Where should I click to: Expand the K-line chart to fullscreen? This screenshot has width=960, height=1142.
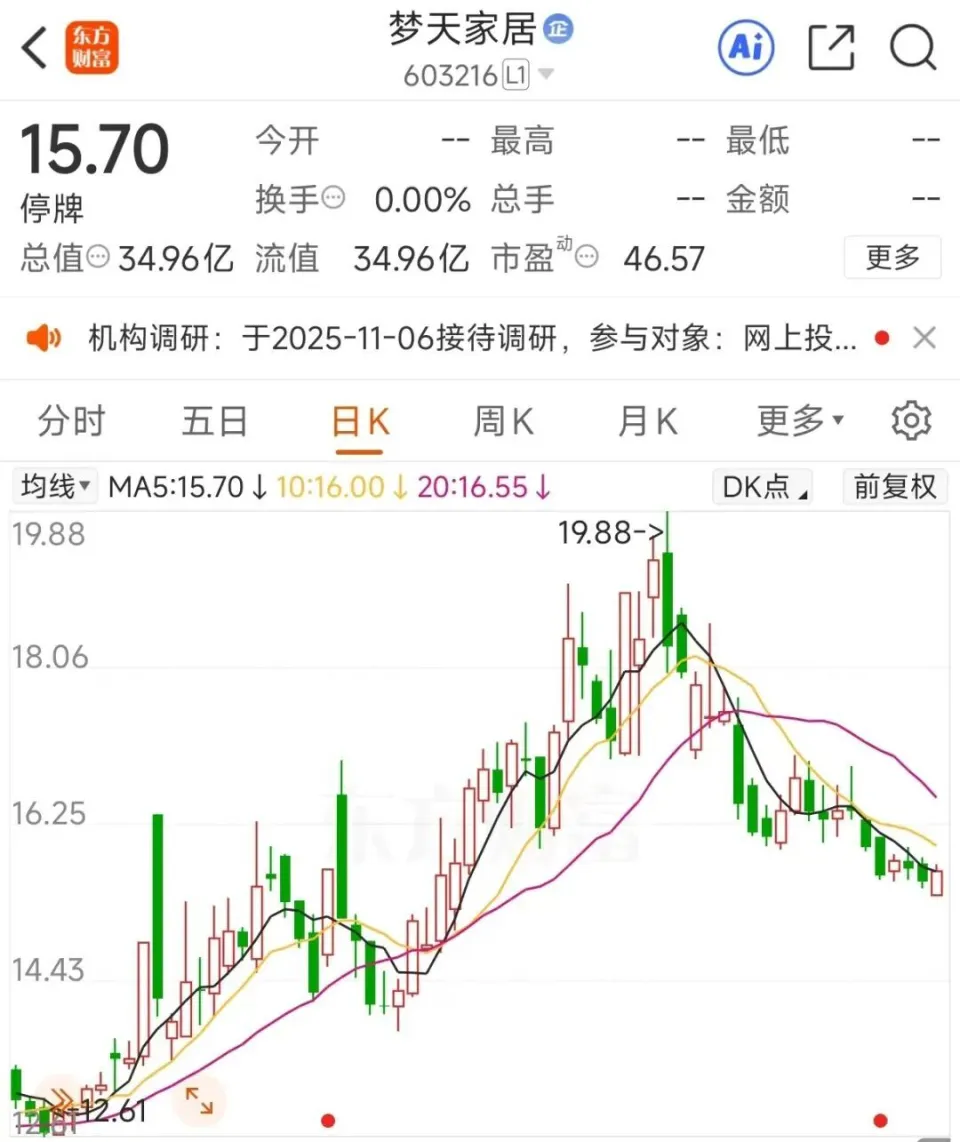tap(200, 1101)
